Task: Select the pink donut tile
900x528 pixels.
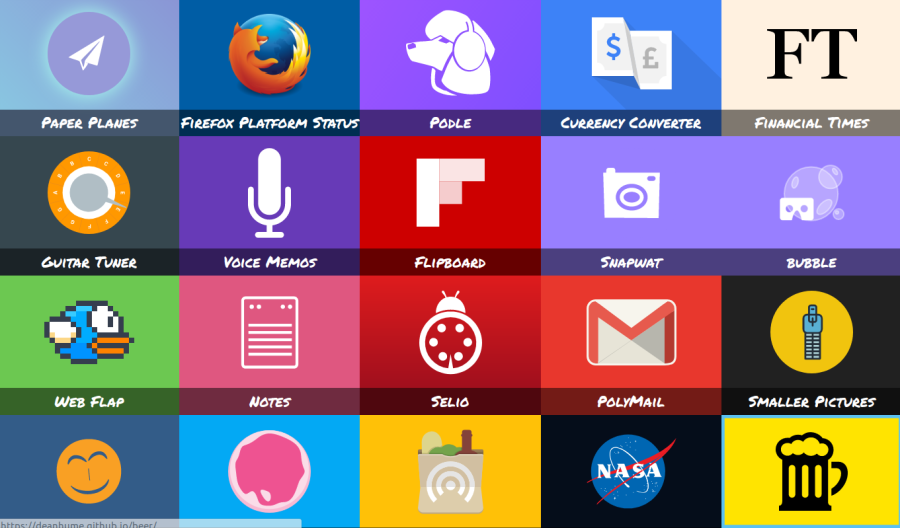Action: click(x=269, y=470)
